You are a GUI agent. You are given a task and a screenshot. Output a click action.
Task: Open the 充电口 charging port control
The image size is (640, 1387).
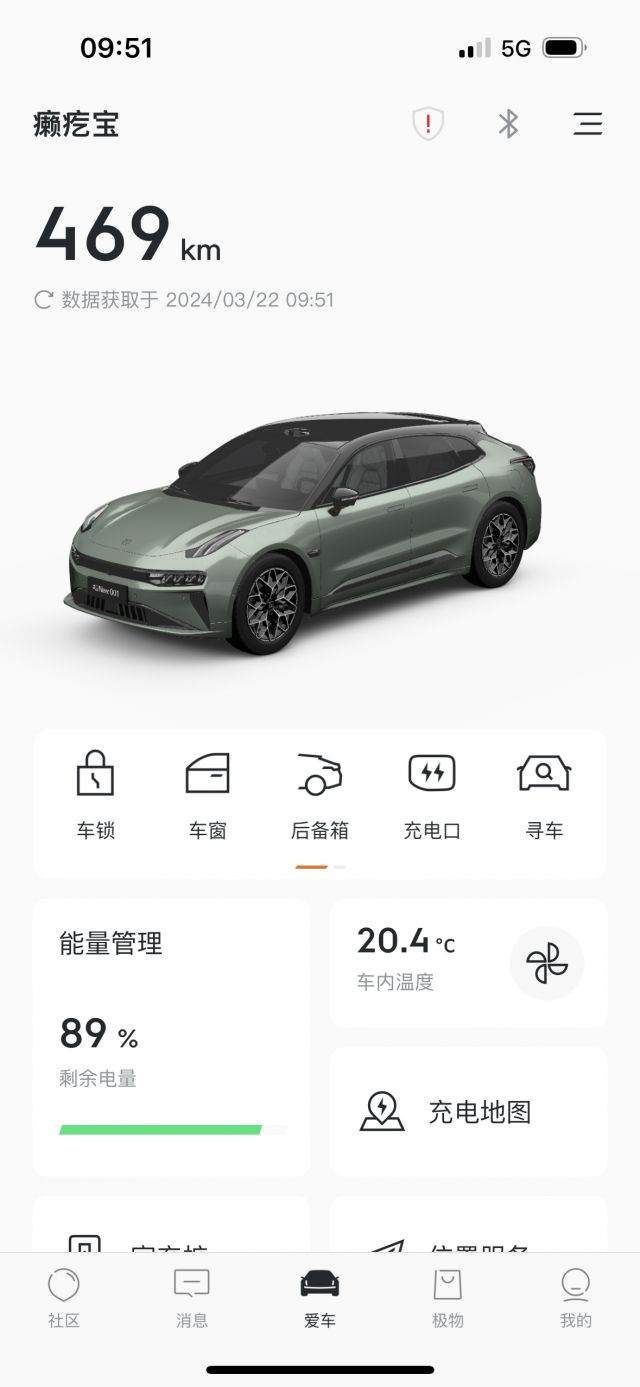click(x=432, y=797)
